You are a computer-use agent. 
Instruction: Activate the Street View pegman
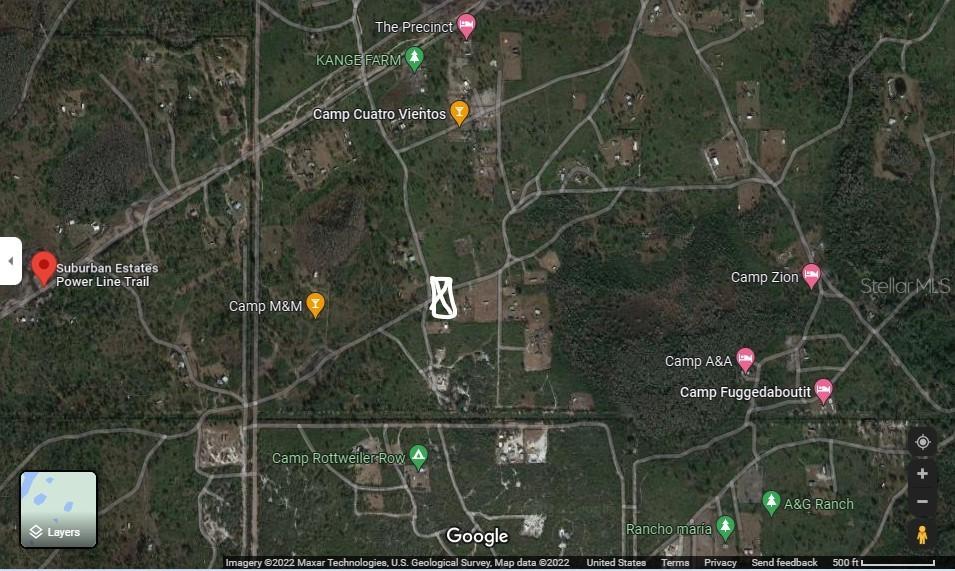(922, 534)
